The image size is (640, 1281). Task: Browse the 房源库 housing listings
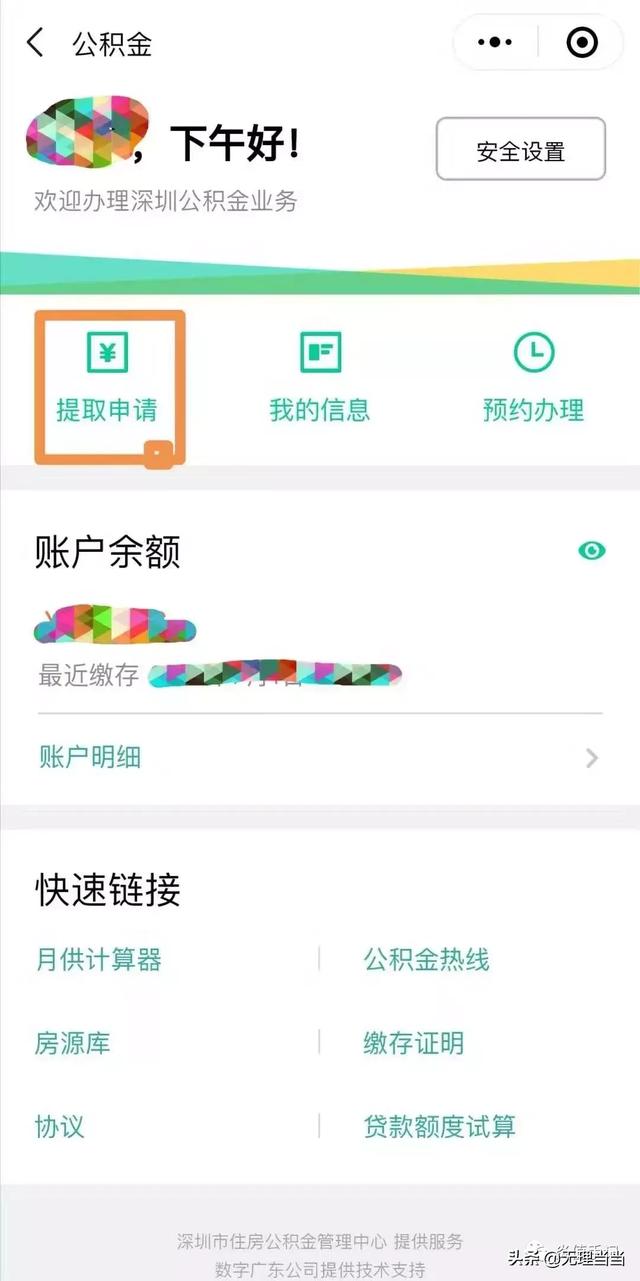[73, 1044]
